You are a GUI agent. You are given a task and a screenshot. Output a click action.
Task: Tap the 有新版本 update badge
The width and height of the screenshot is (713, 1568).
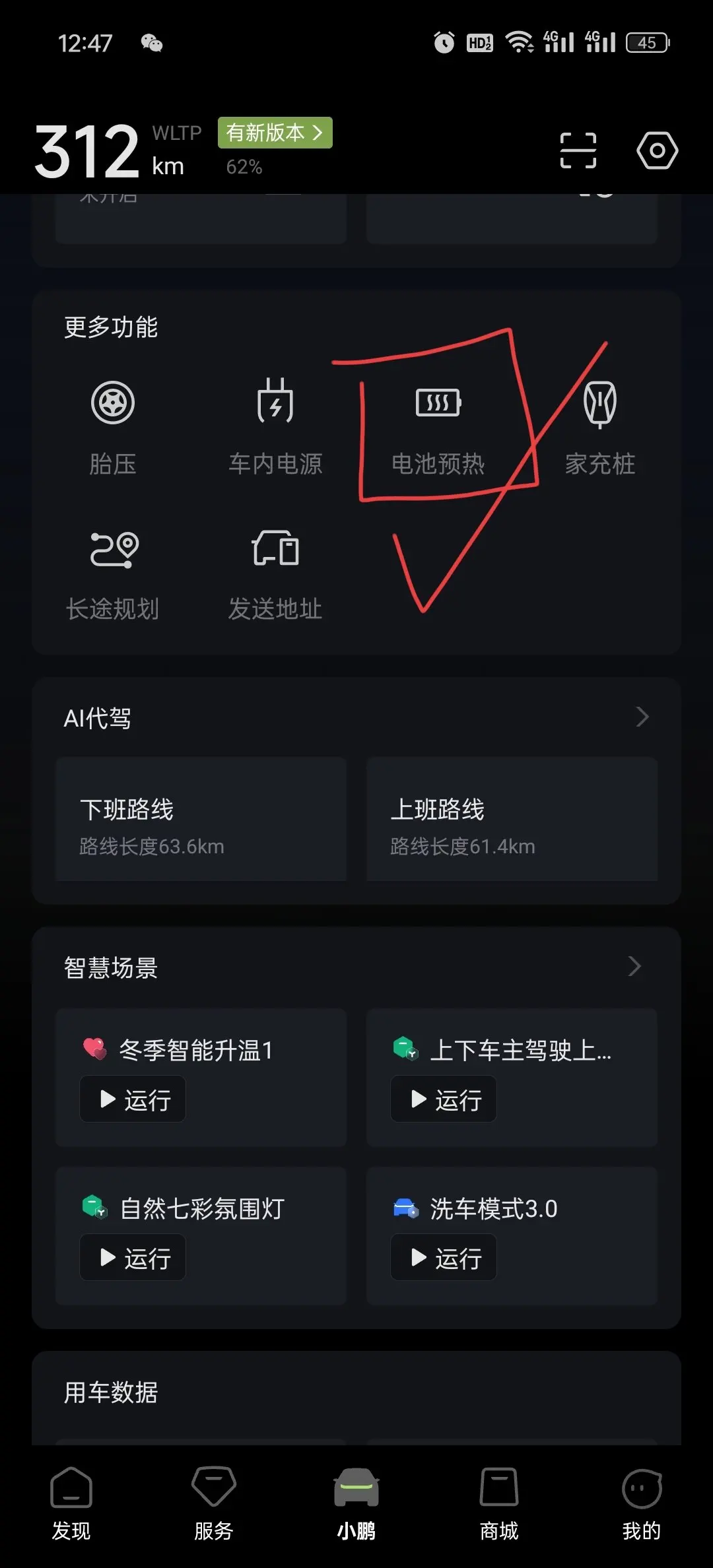(x=275, y=133)
